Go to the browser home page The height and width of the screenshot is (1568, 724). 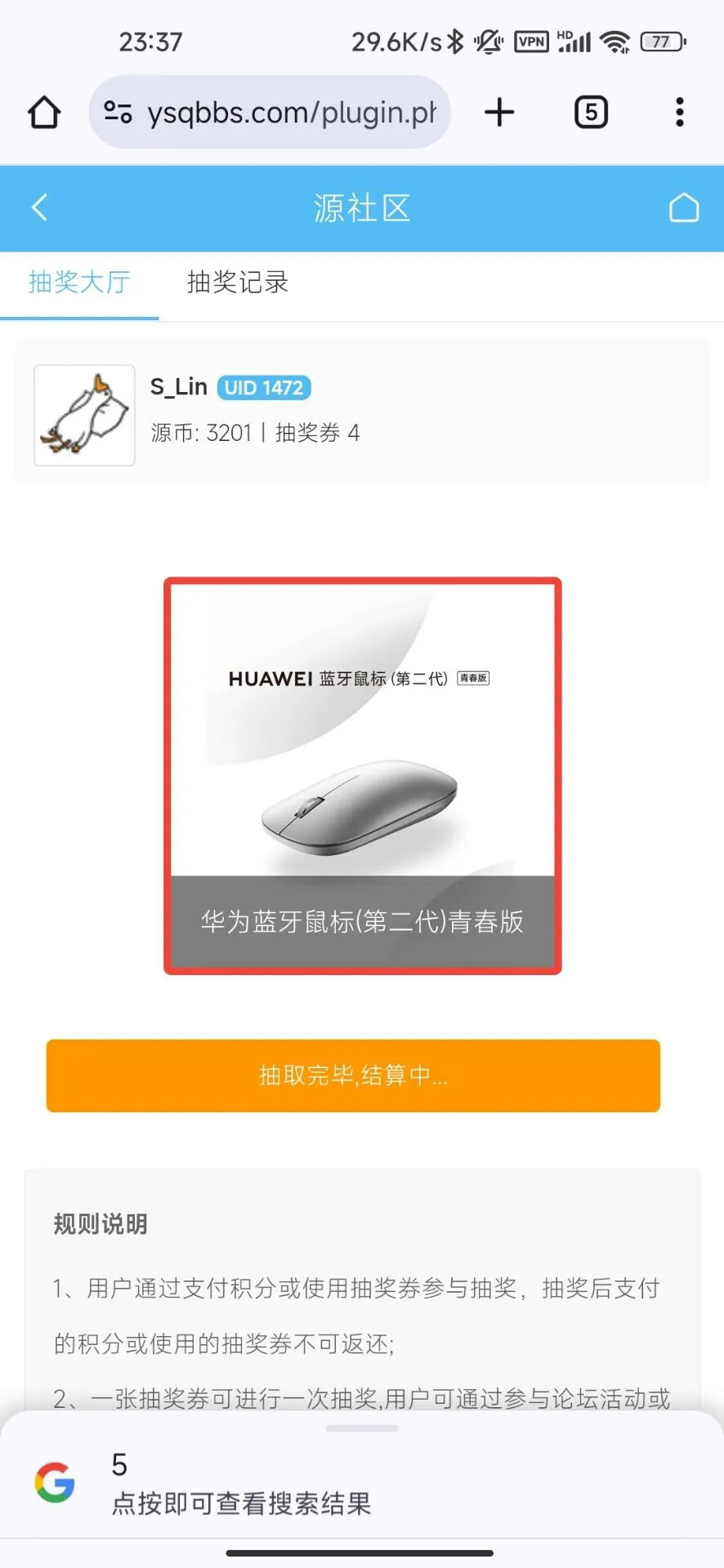tap(44, 113)
